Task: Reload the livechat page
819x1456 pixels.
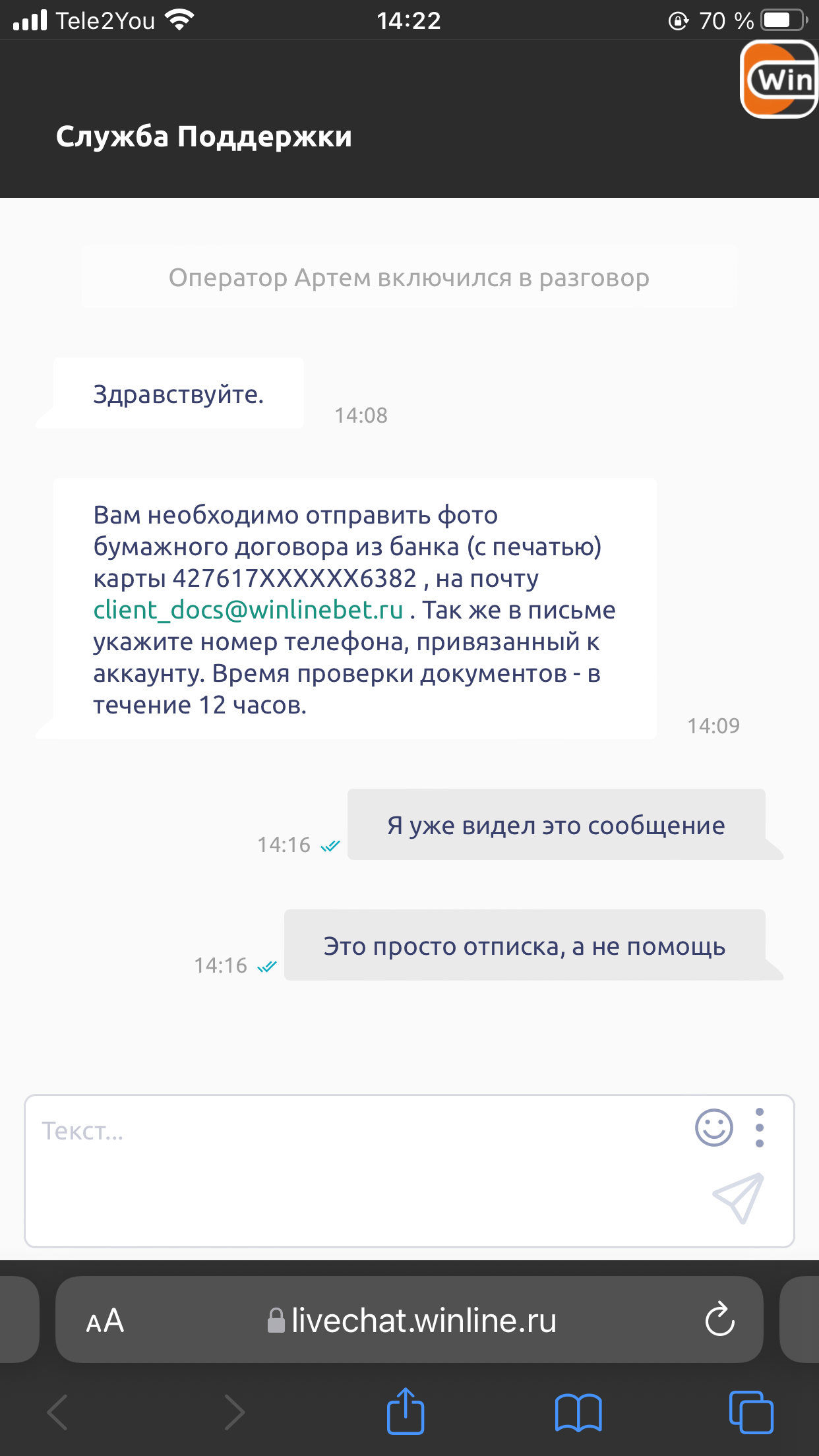Action: coord(719,1319)
